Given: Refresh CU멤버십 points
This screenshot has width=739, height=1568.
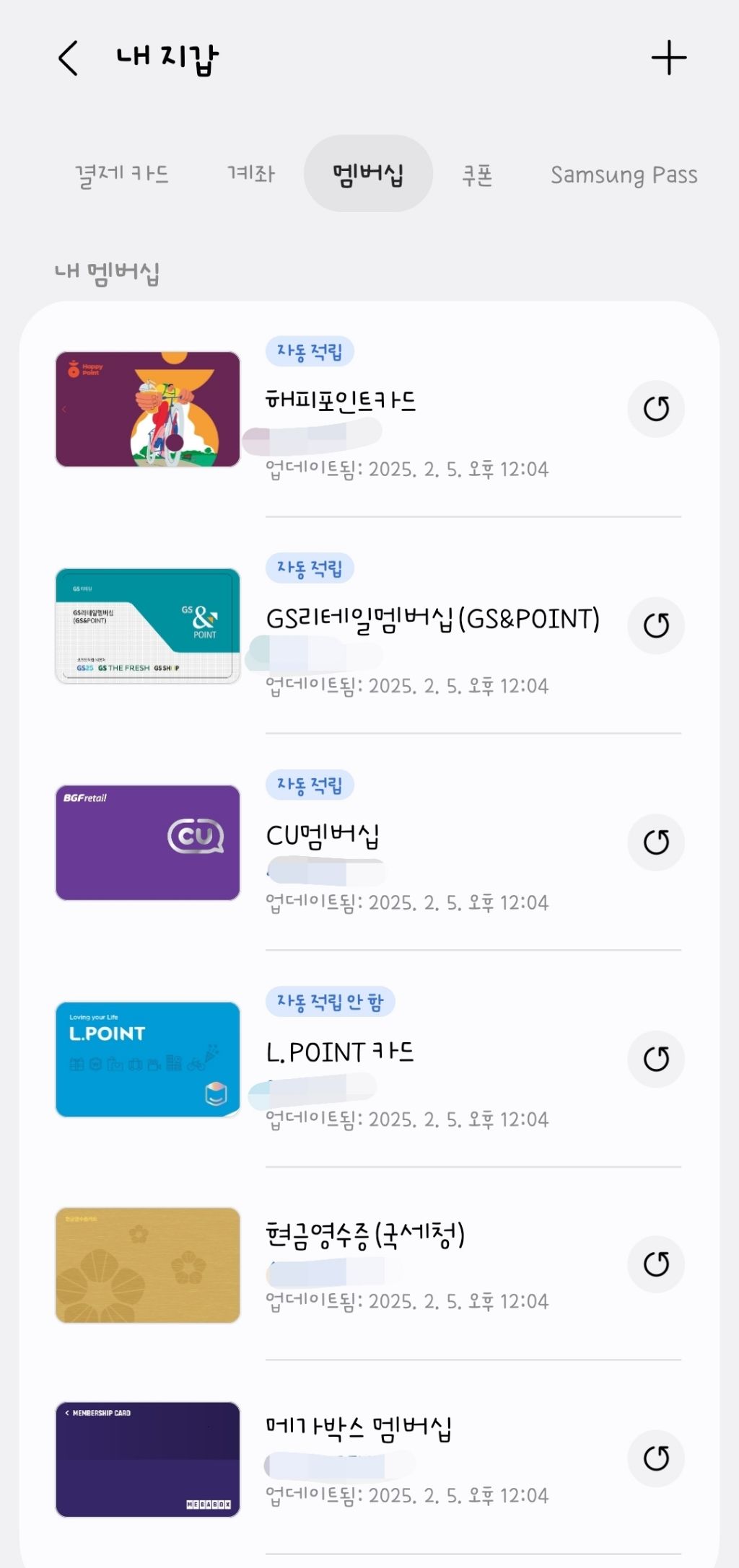Looking at the screenshot, I should (x=656, y=842).
